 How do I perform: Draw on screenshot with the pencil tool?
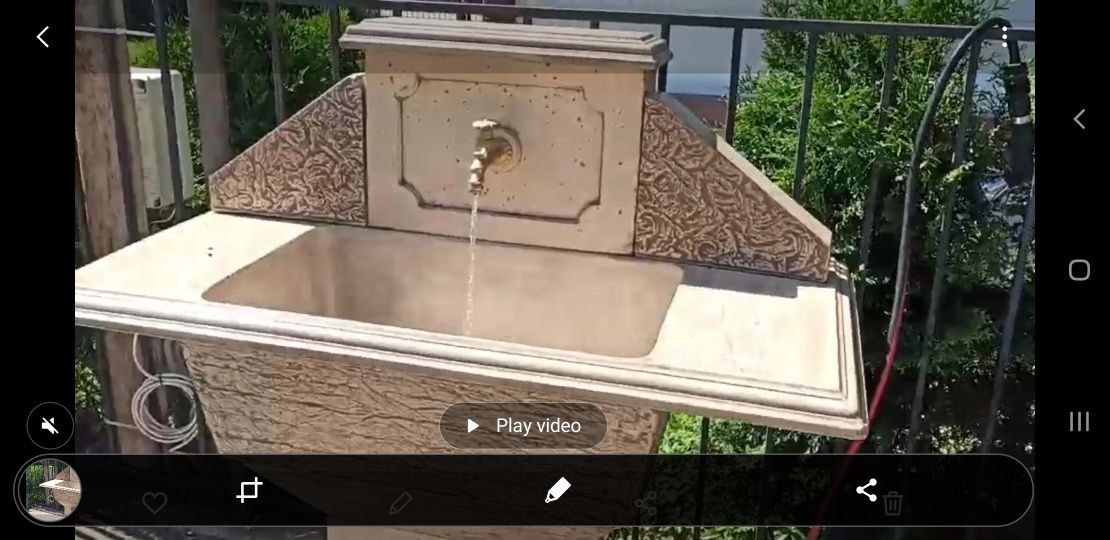558,490
